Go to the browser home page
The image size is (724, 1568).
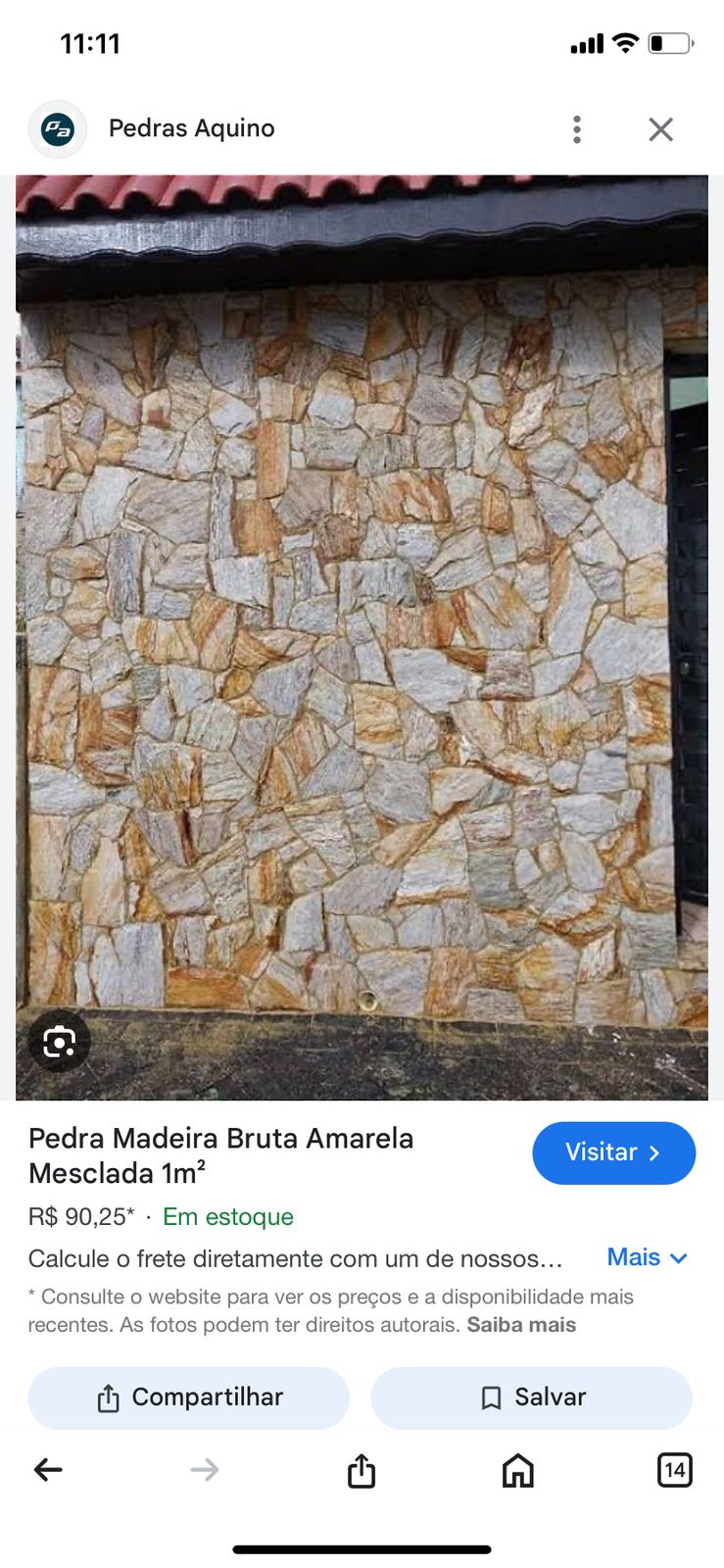point(517,1470)
